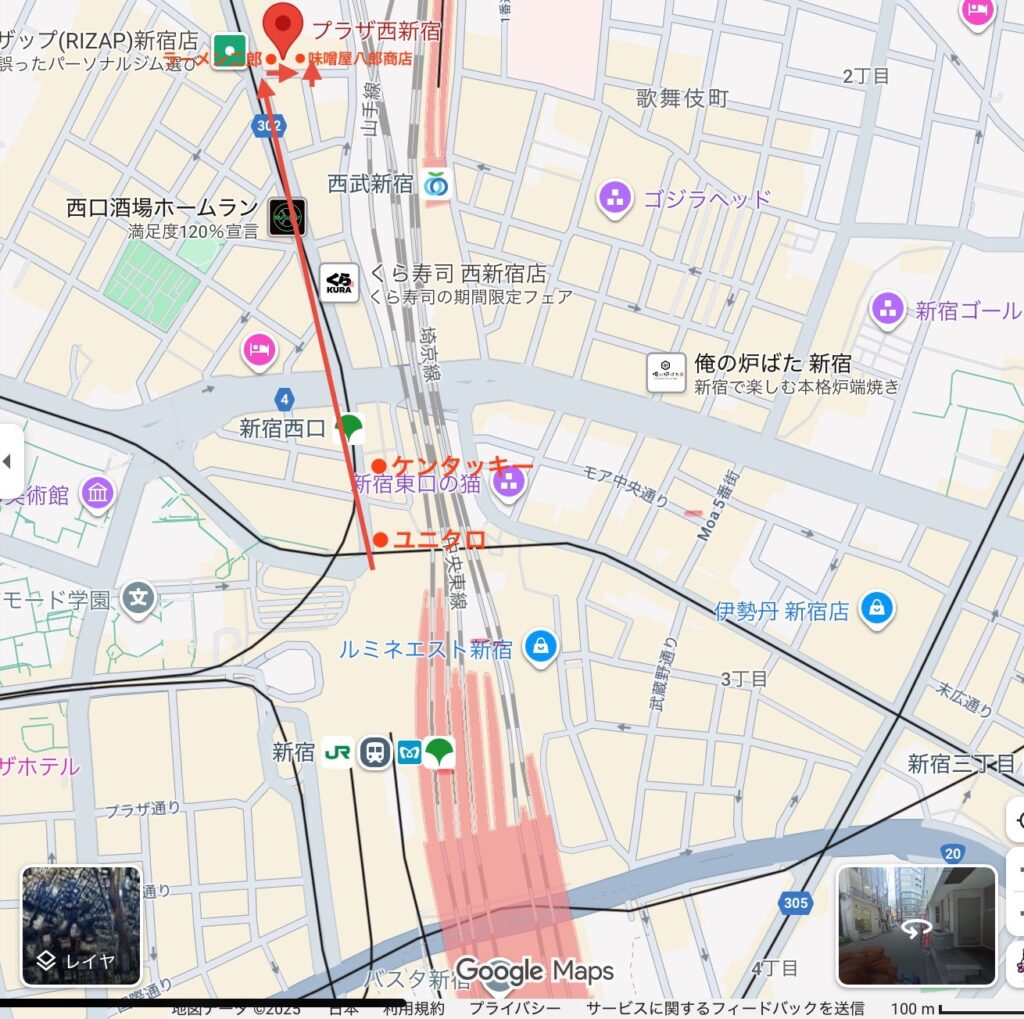Open the モード学園 school marker

[x=138, y=599]
